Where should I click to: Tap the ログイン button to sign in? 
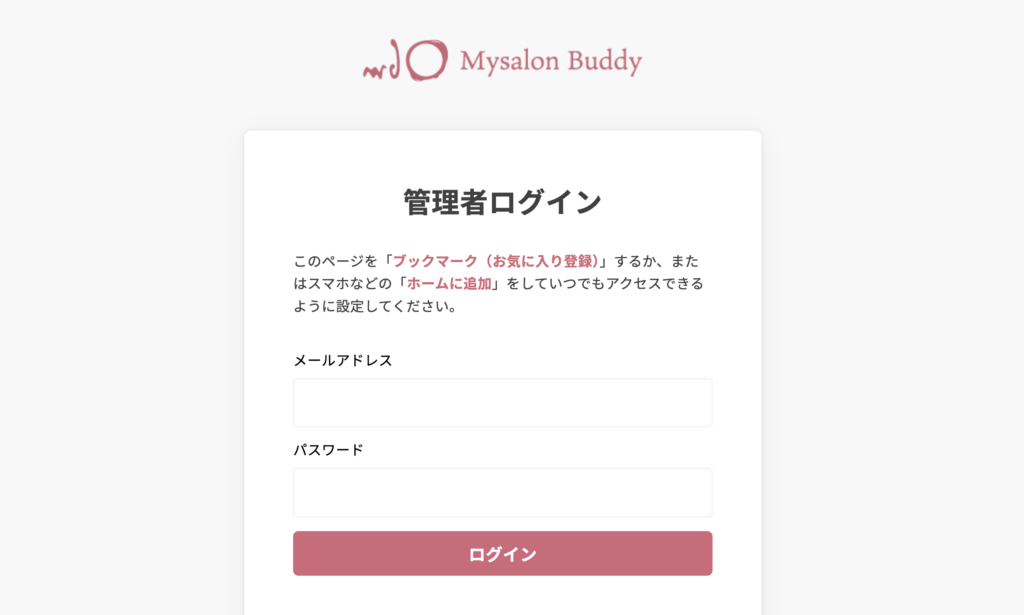pos(502,553)
